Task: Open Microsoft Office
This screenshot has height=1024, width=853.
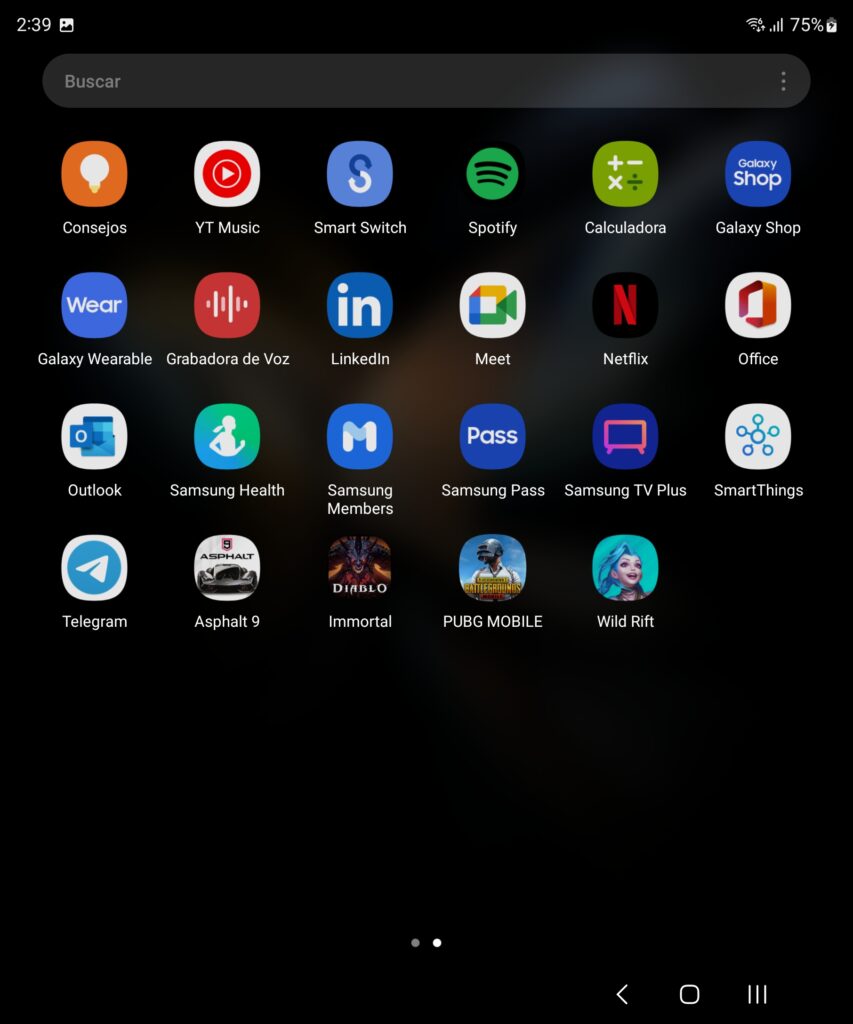Action: tap(757, 305)
